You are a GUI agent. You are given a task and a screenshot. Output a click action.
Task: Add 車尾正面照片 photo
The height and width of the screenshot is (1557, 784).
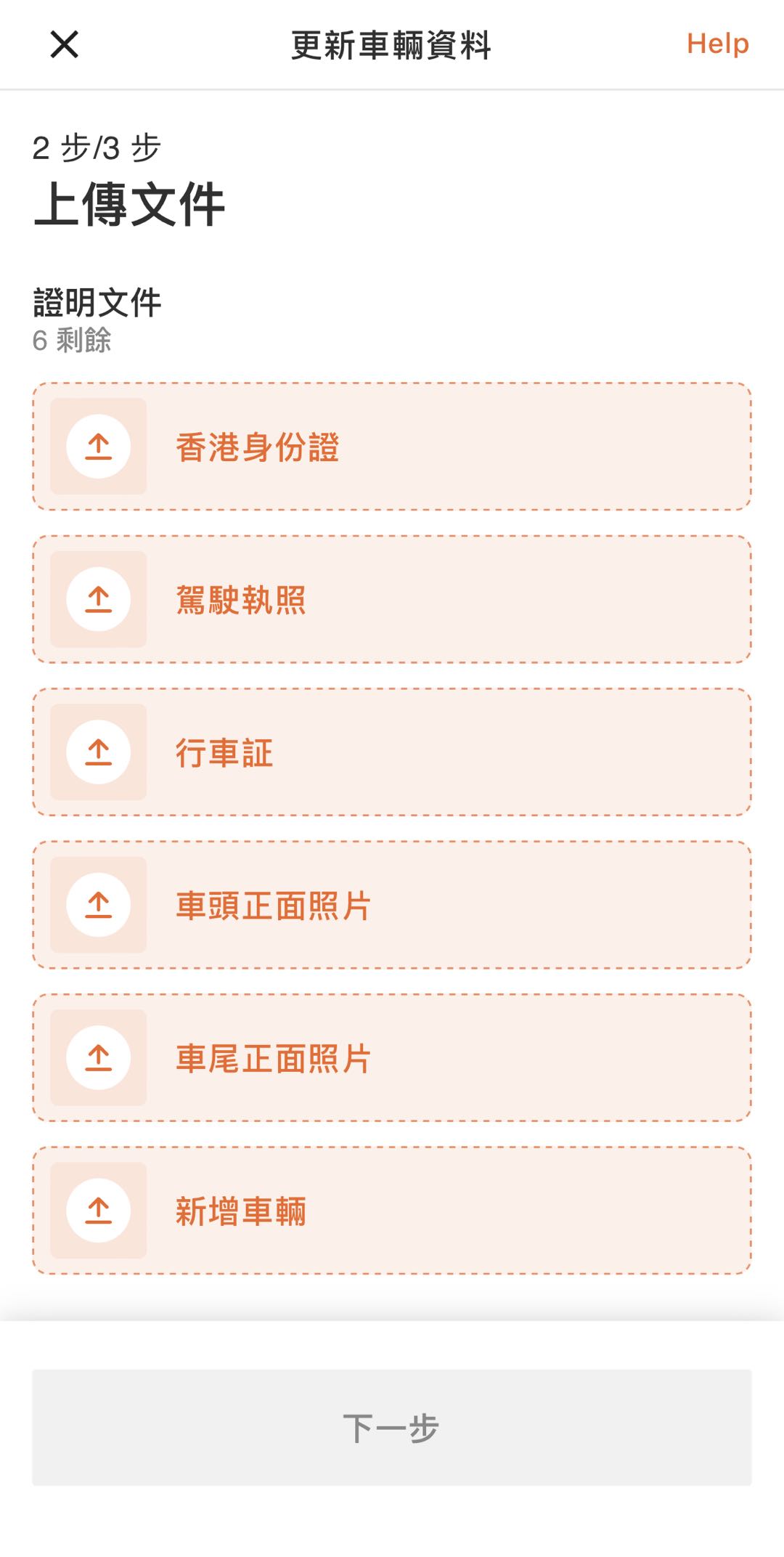click(391, 1058)
